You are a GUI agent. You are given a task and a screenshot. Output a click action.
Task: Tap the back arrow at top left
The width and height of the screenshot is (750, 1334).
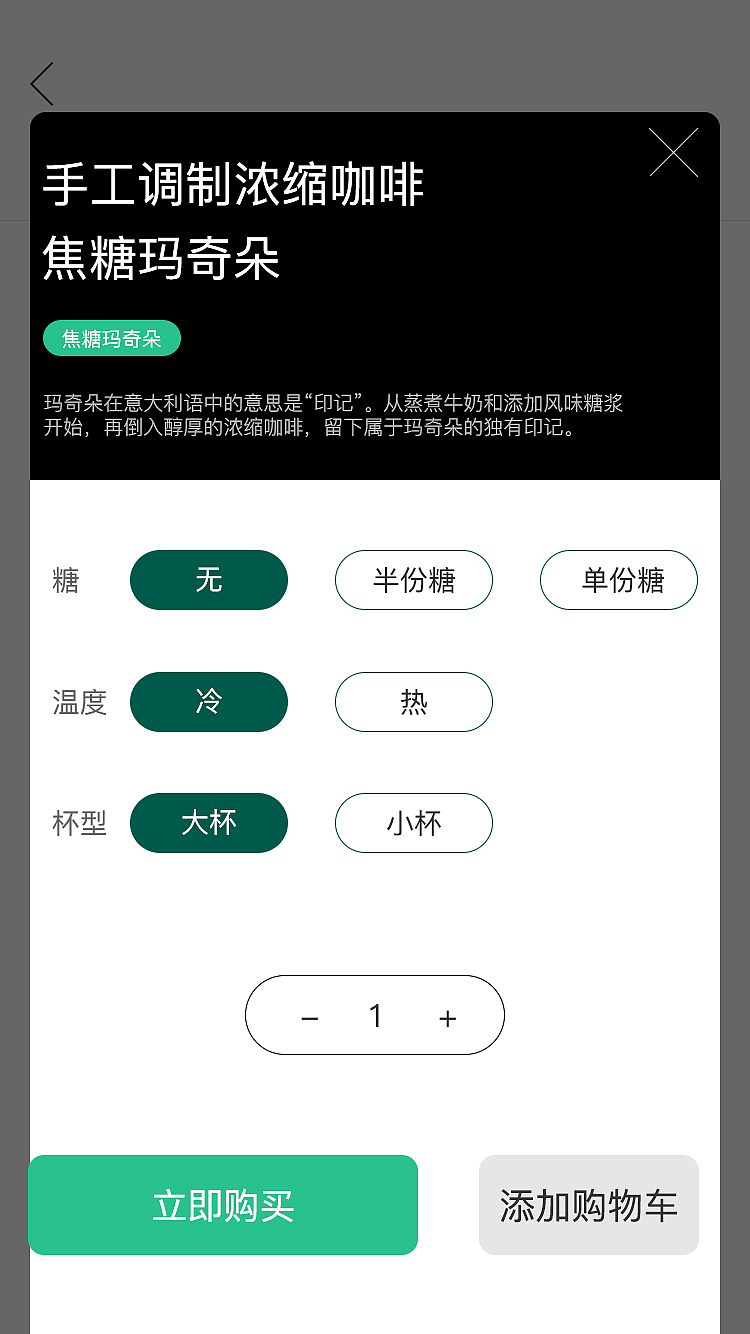pos(40,84)
